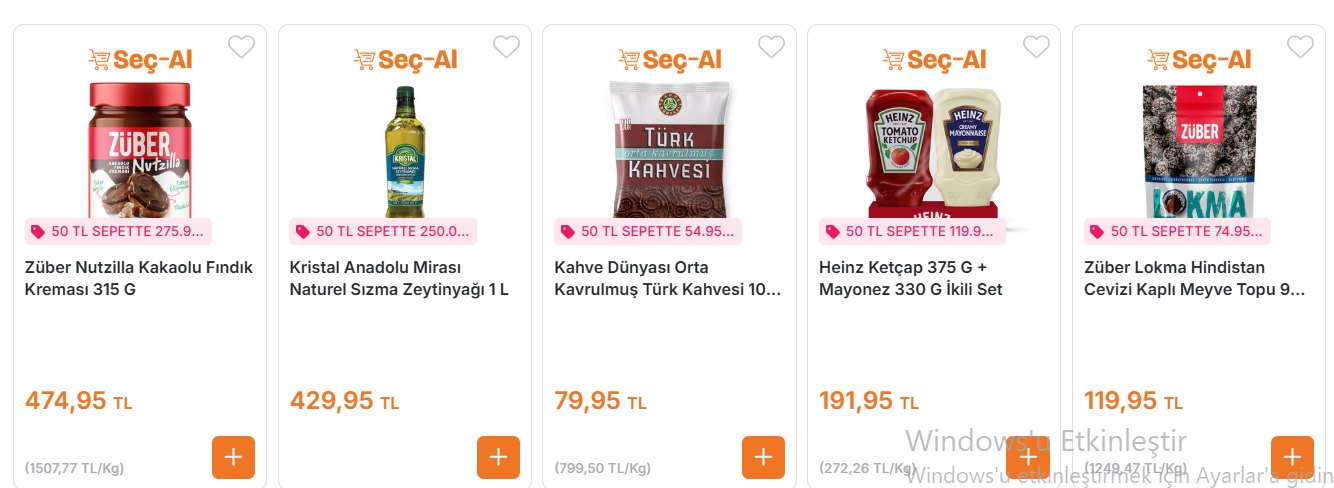Screen dimensions: 1334x488
Task: Add Kristal Naturel Sızma Zeytinyağı to cart
Action: tap(498, 458)
